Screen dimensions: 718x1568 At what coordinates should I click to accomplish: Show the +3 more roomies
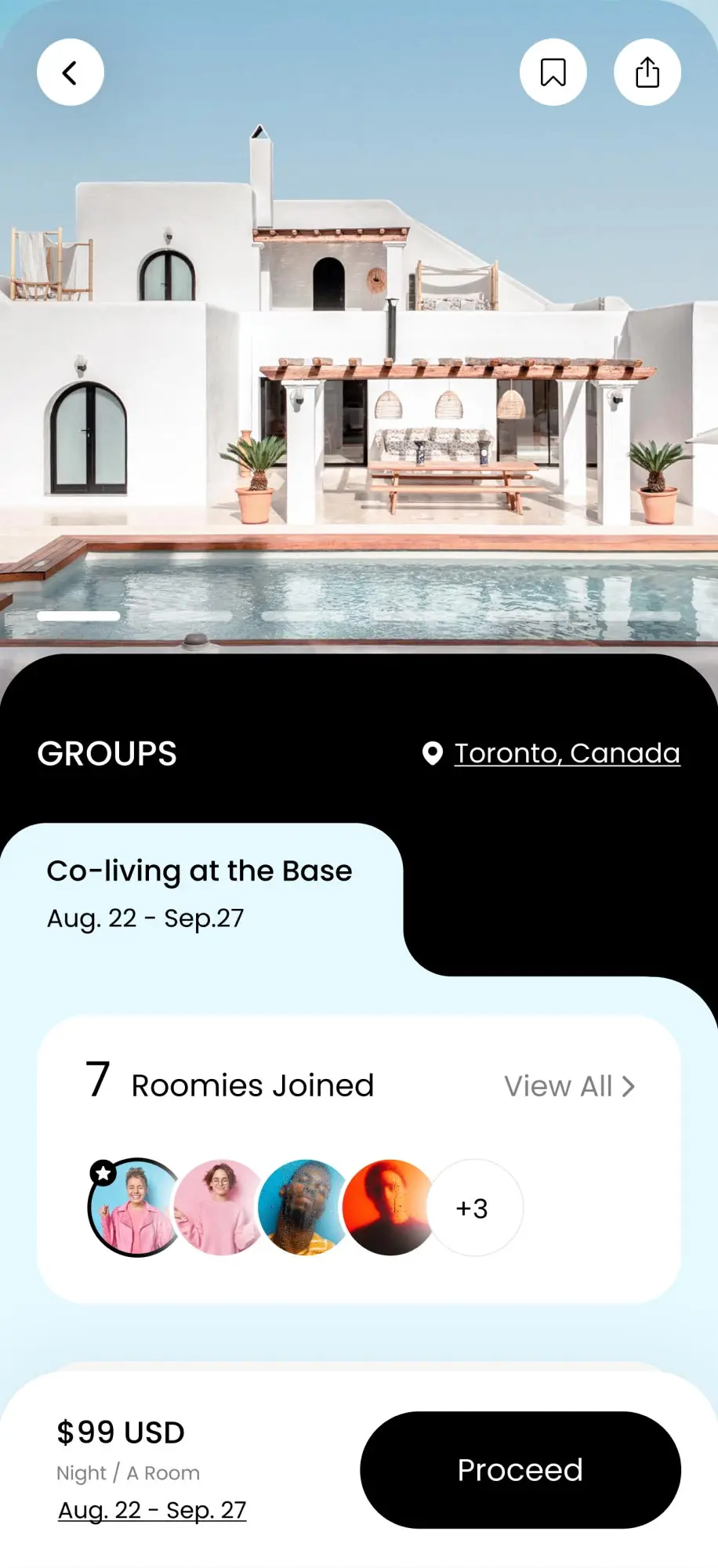(473, 1208)
